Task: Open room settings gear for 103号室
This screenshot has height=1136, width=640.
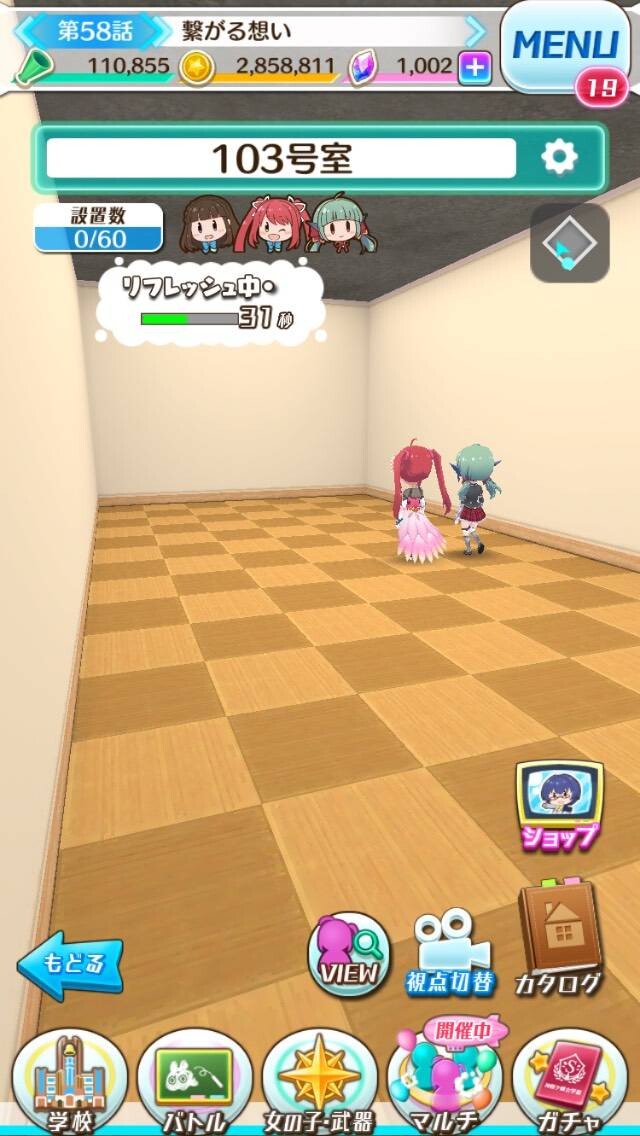Action: (x=559, y=156)
